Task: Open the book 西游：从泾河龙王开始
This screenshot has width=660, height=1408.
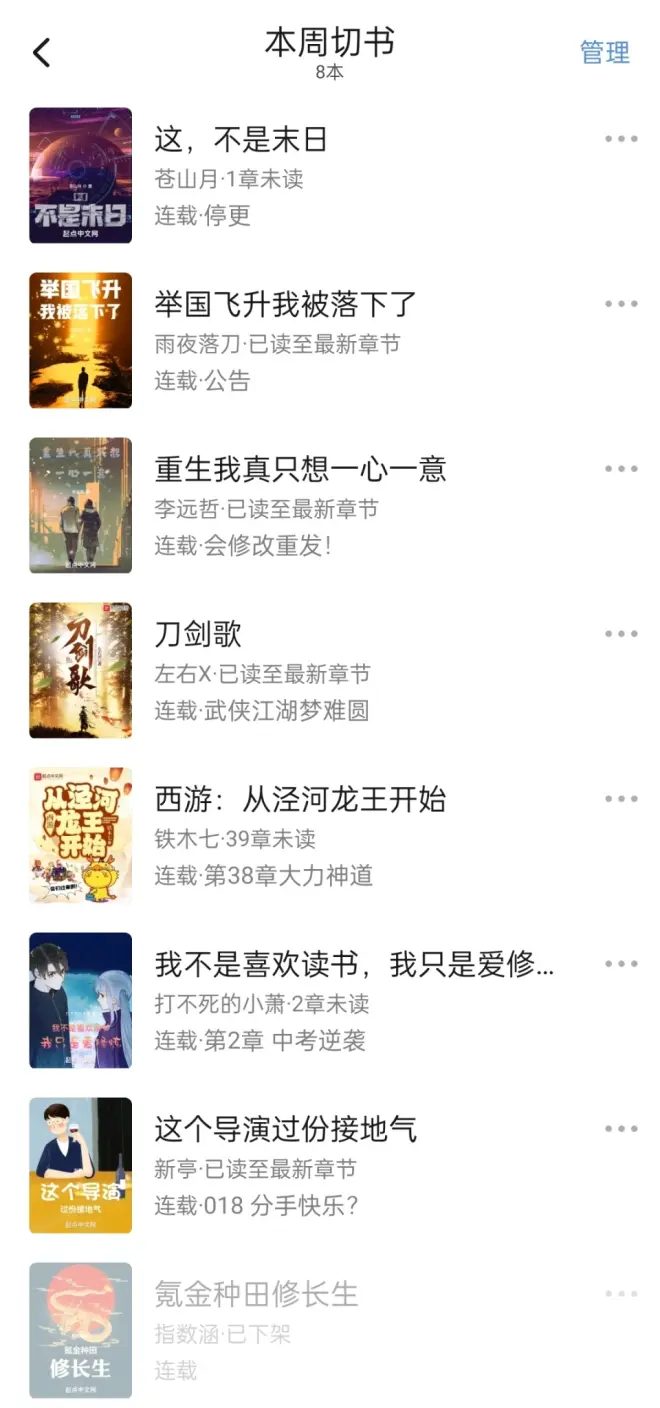Action: 300,799
